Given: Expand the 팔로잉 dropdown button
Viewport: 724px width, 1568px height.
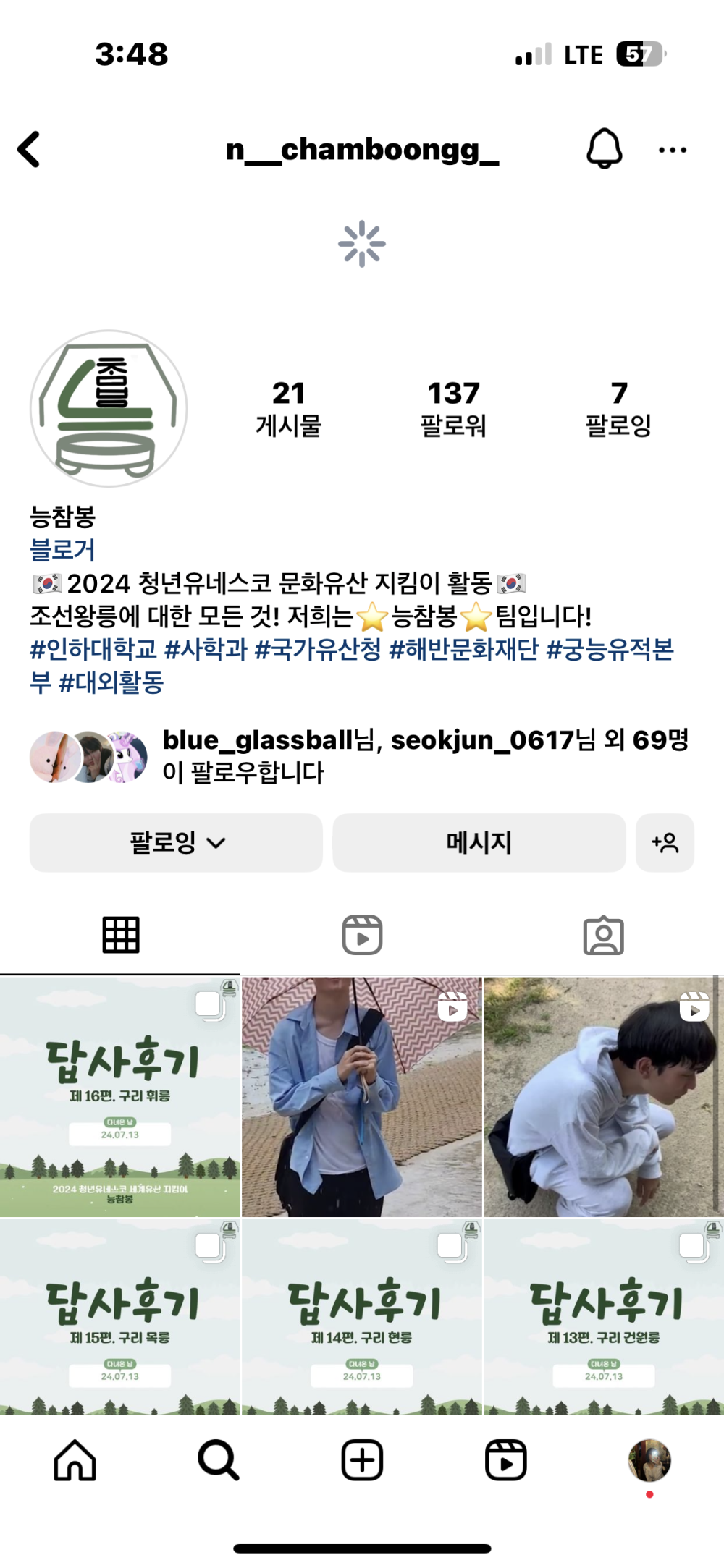Looking at the screenshot, I should tap(176, 842).
